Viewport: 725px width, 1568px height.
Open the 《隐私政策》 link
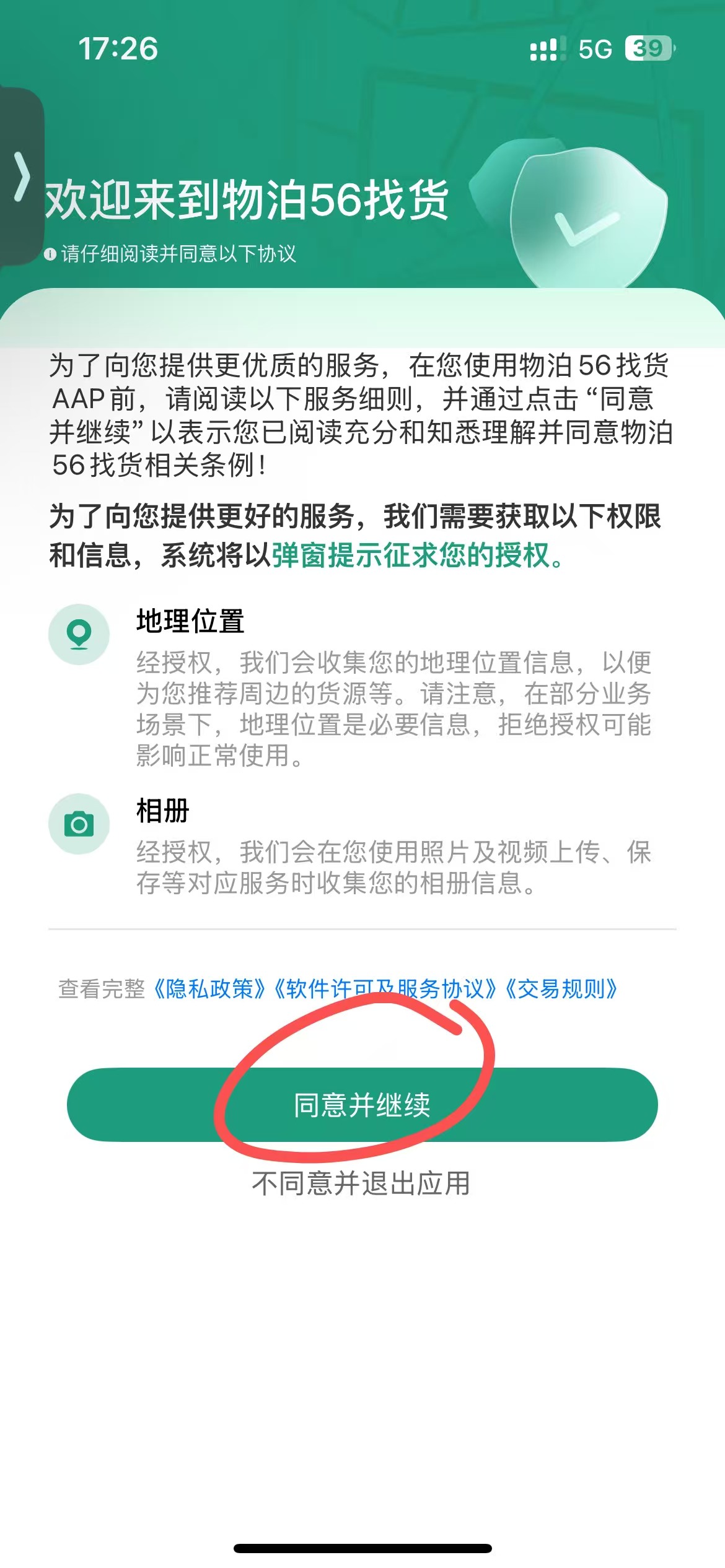pos(209,989)
